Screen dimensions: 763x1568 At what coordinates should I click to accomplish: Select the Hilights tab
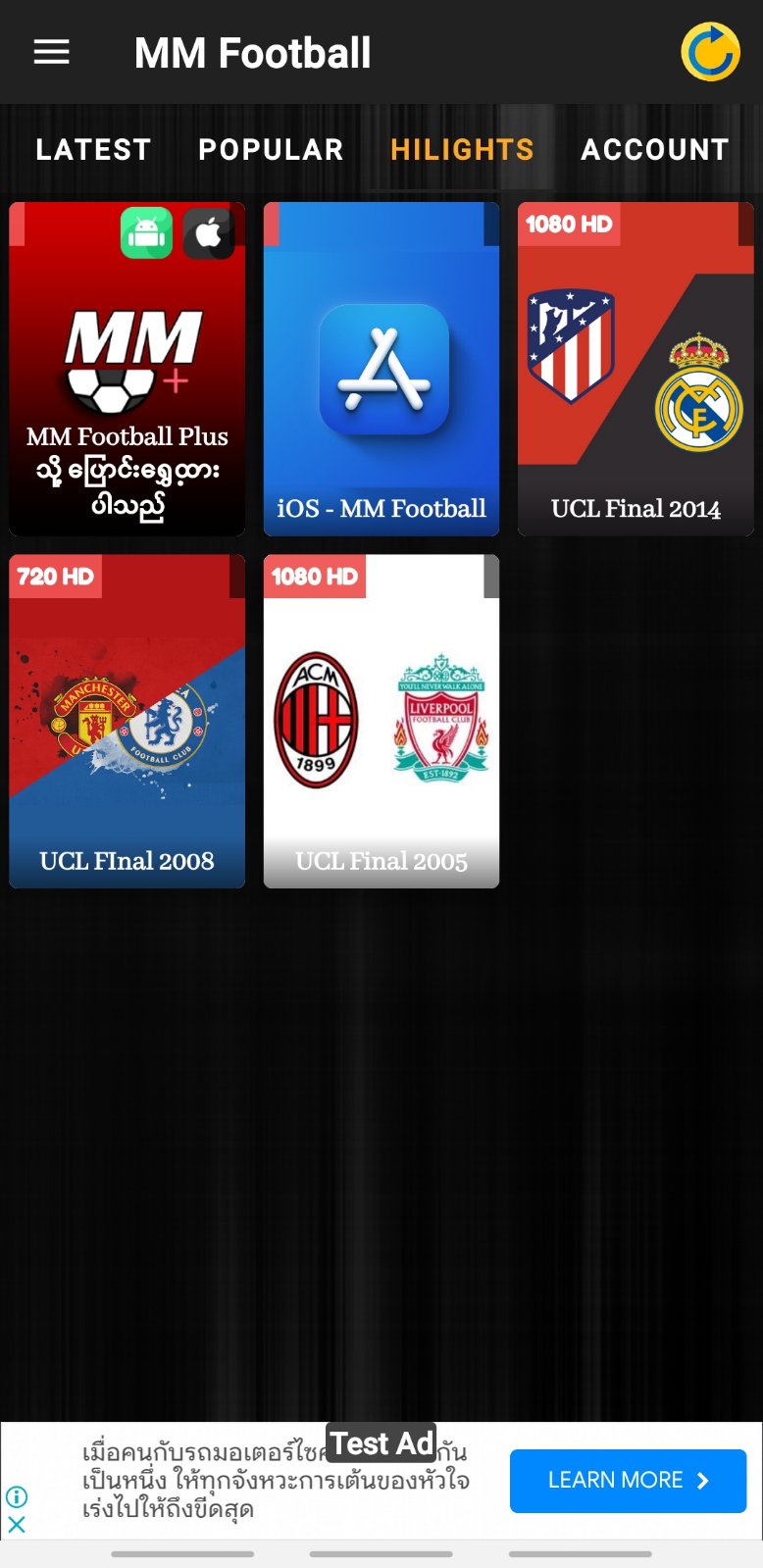[x=462, y=149]
